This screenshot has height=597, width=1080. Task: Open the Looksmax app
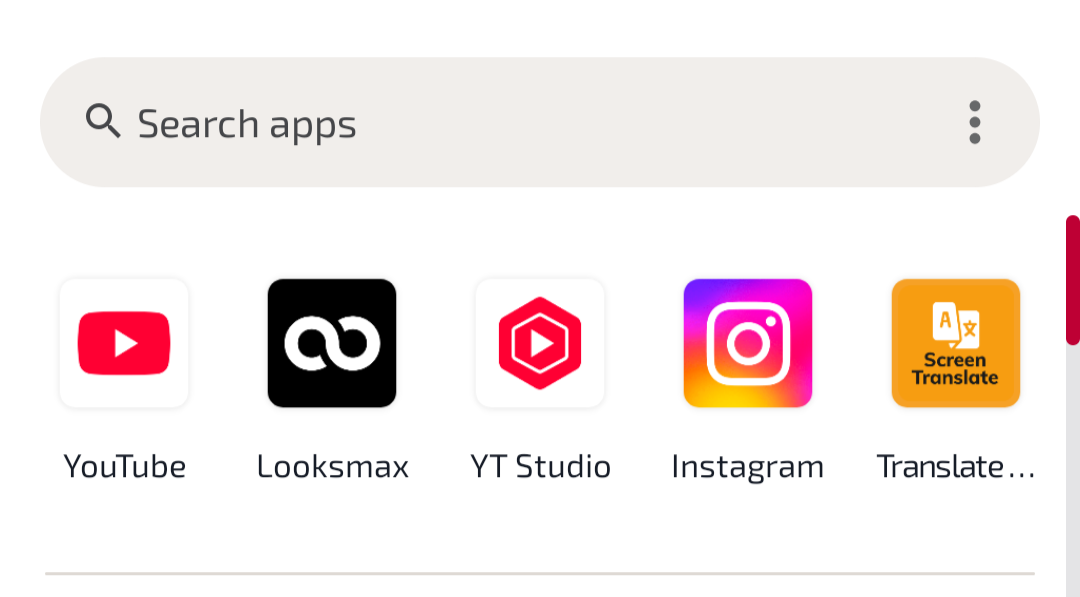point(332,343)
